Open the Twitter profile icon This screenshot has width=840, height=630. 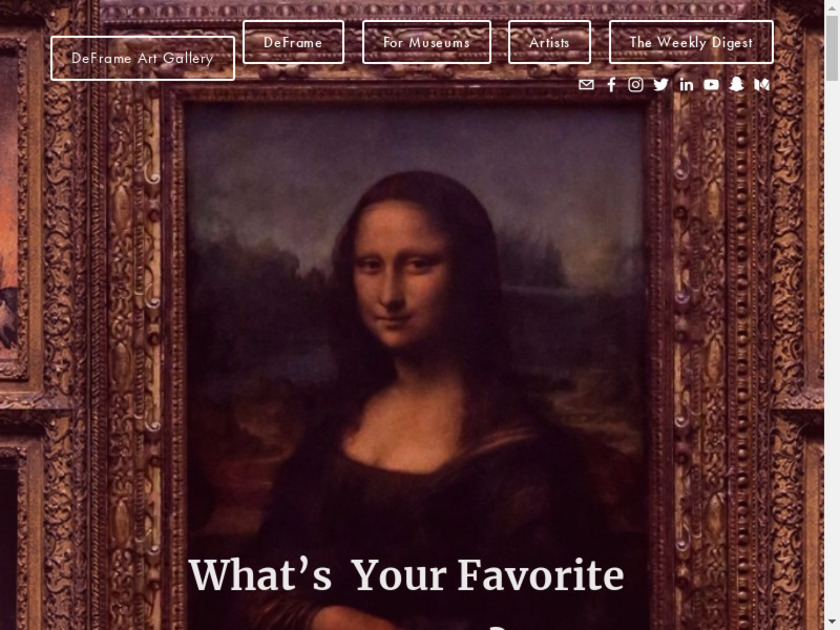[661, 85]
